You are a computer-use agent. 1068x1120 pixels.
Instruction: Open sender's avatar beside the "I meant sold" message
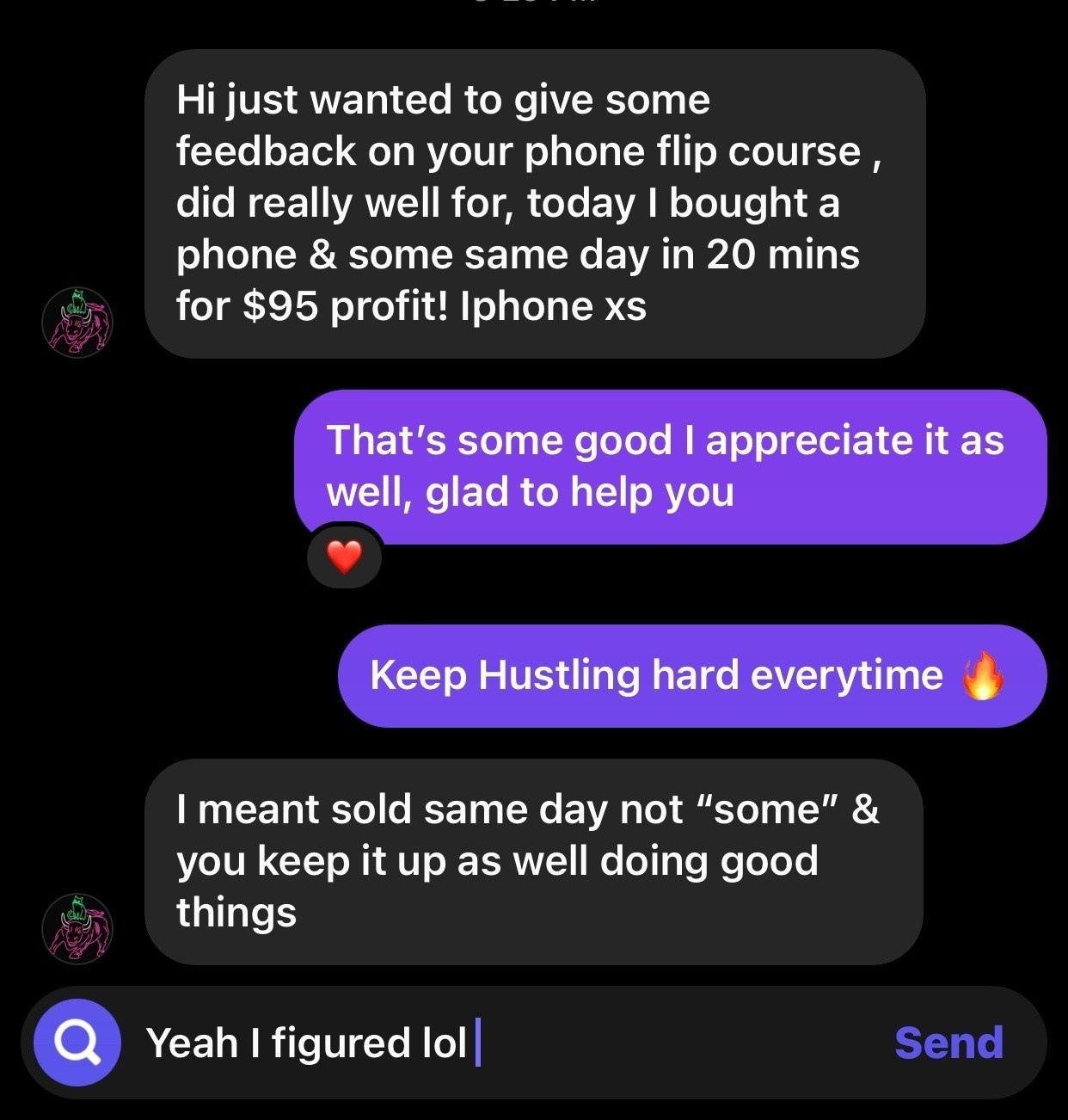click(x=77, y=928)
